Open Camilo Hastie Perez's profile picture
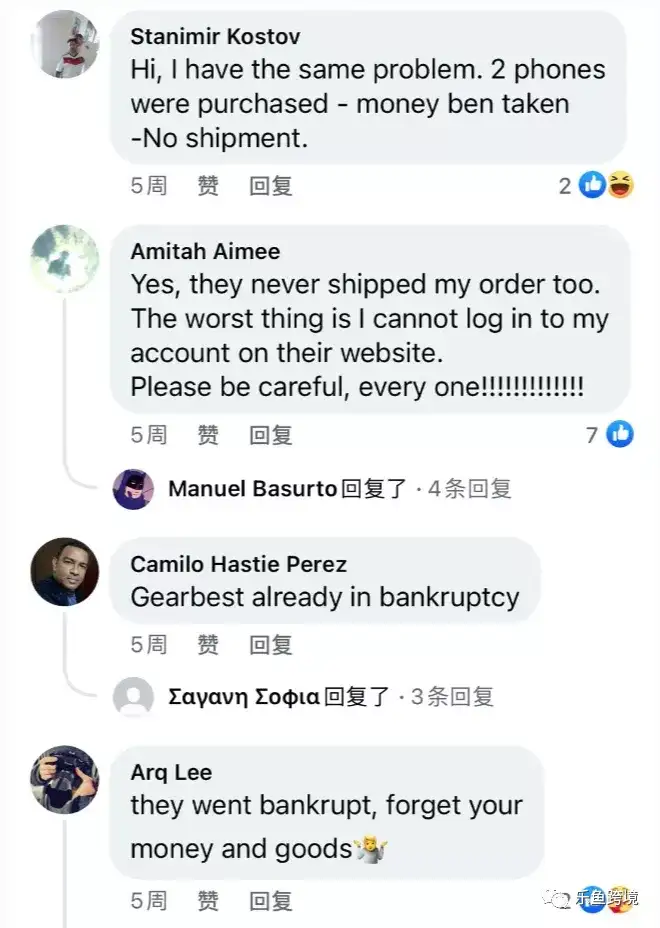This screenshot has width=660, height=928. 65,572
